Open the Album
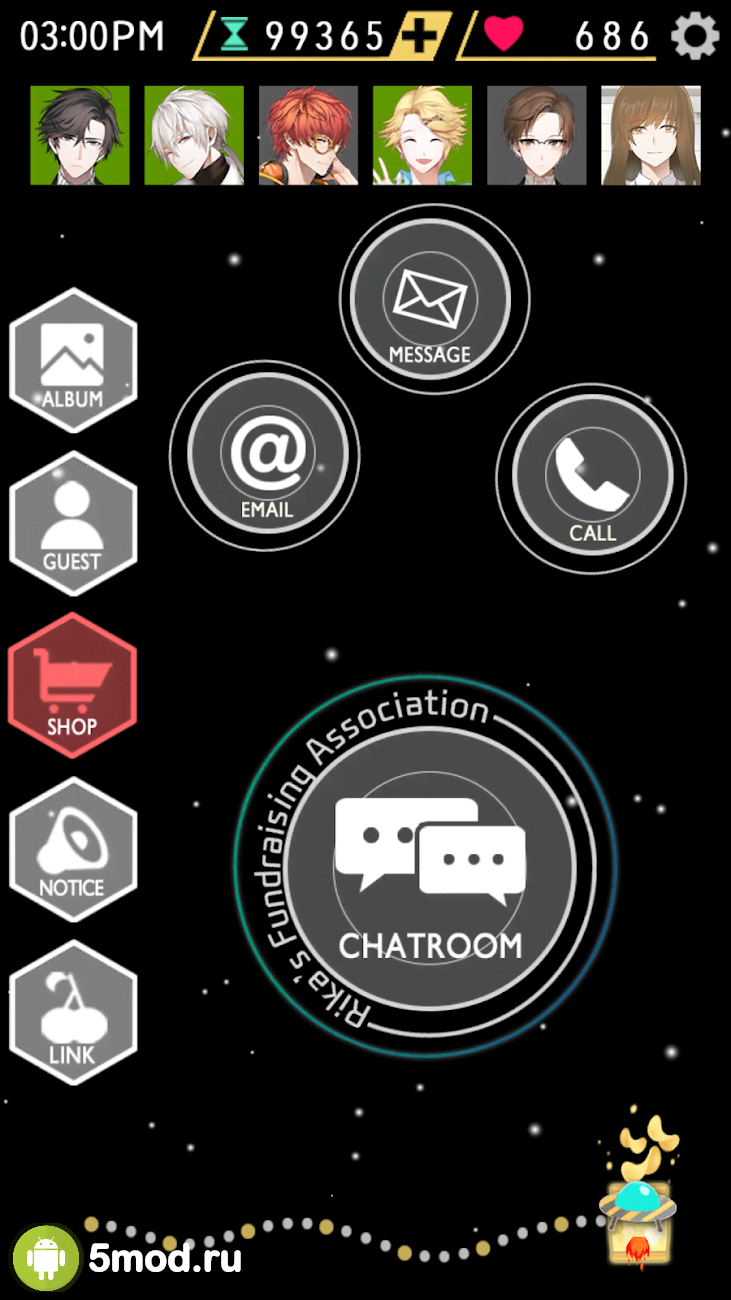The height and width of the screenshot is (1300, 731). click(73, 361)
